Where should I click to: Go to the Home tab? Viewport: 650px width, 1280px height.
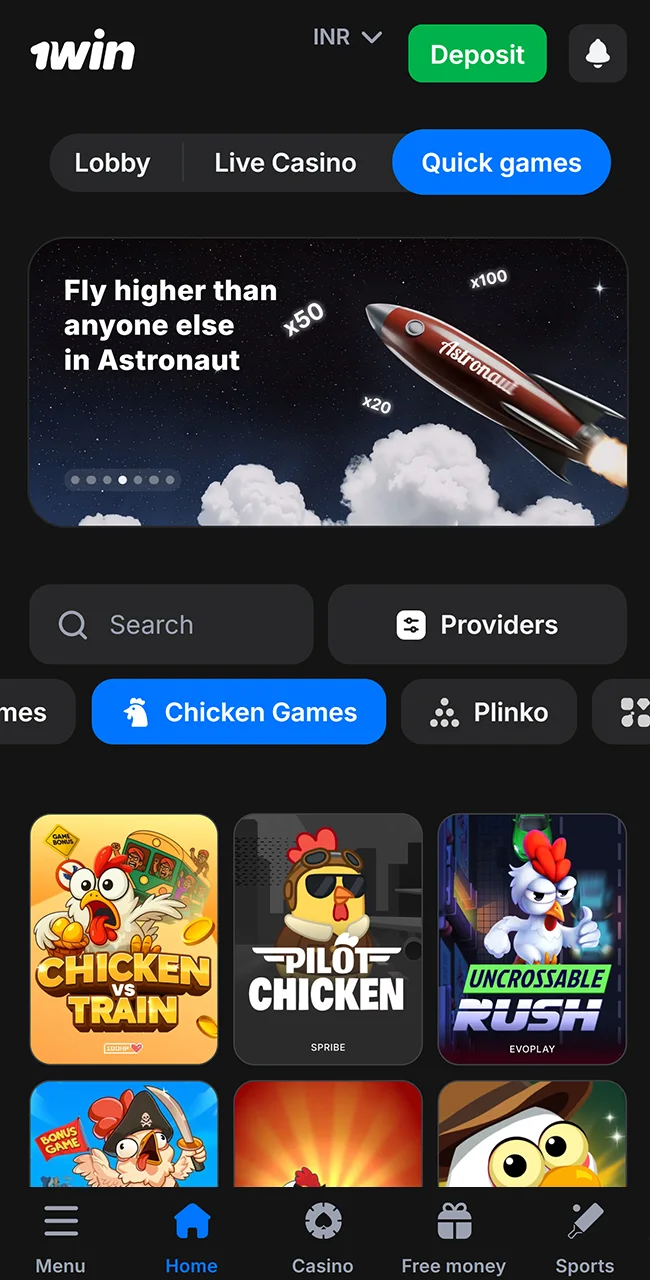tap(191, 1239)
